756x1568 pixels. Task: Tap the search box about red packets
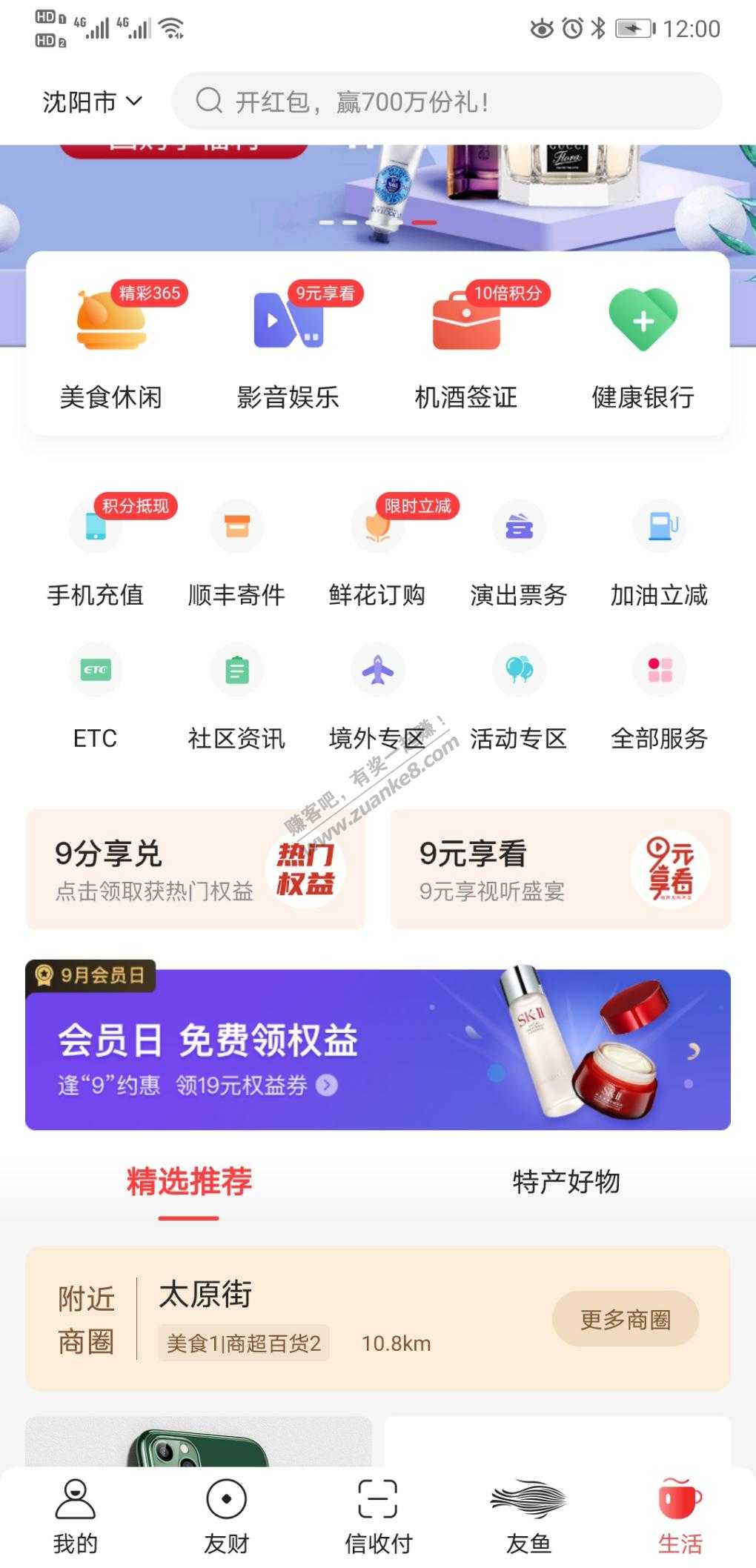click(446, 102)
